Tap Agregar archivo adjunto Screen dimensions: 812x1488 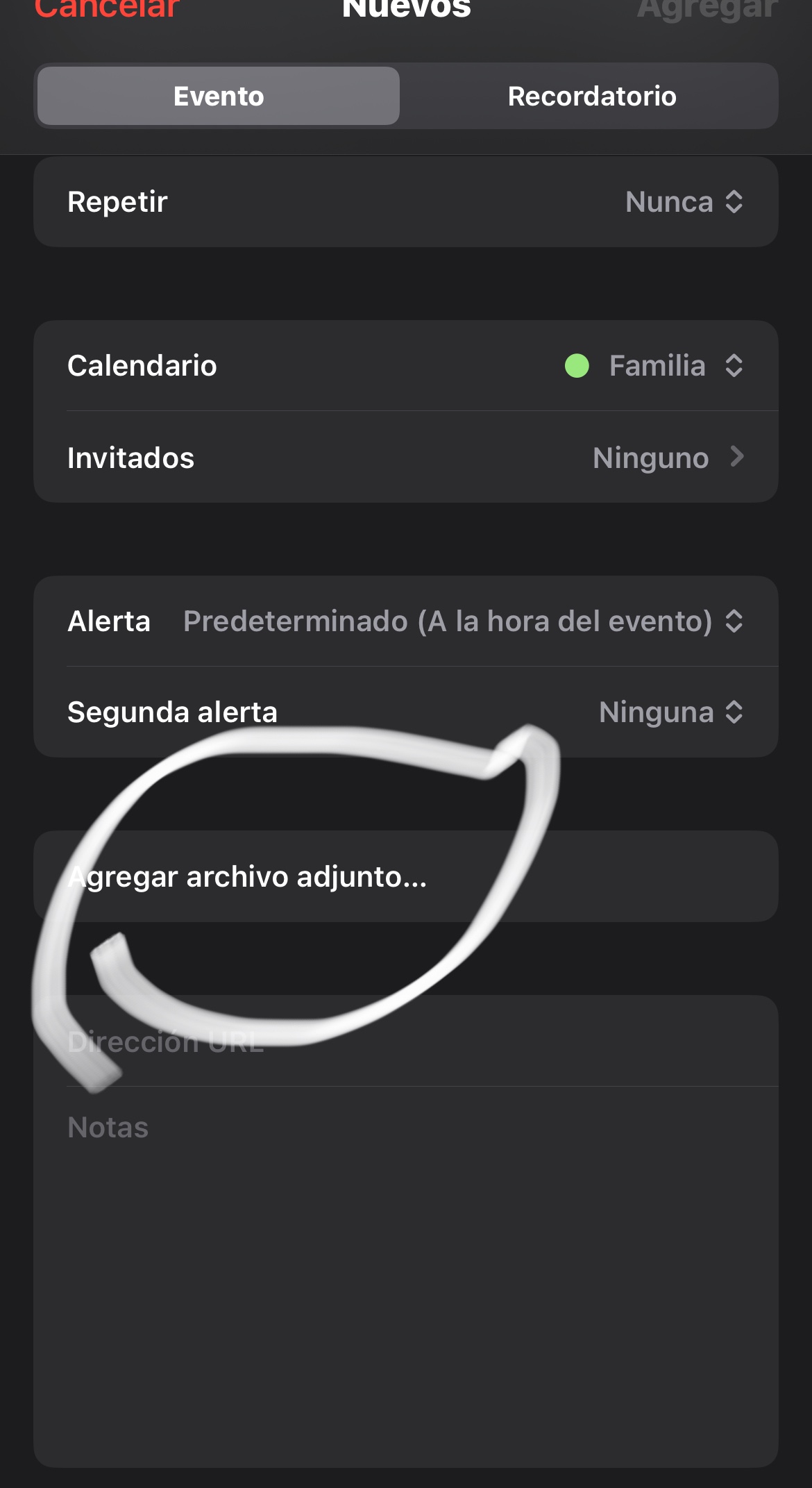click(x=248, y=877)
